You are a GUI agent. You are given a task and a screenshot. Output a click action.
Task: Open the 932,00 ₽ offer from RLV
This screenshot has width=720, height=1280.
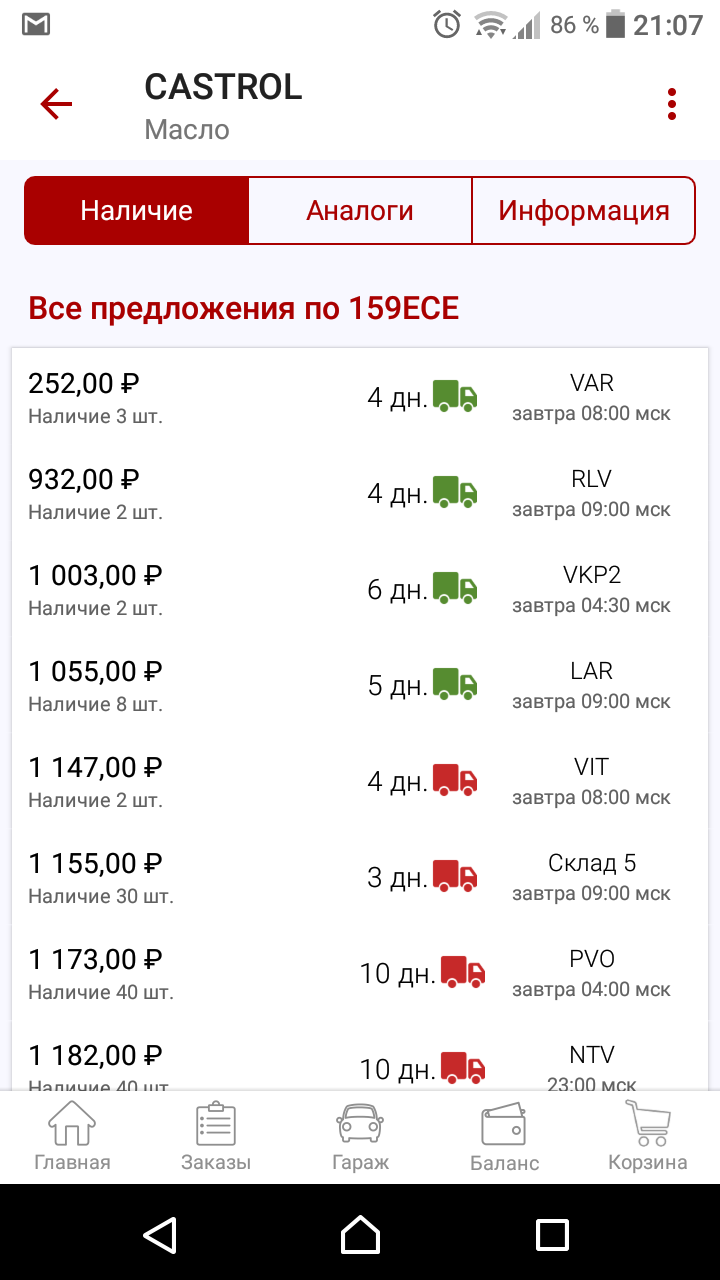pyautogui.click(x=360, y=493)
